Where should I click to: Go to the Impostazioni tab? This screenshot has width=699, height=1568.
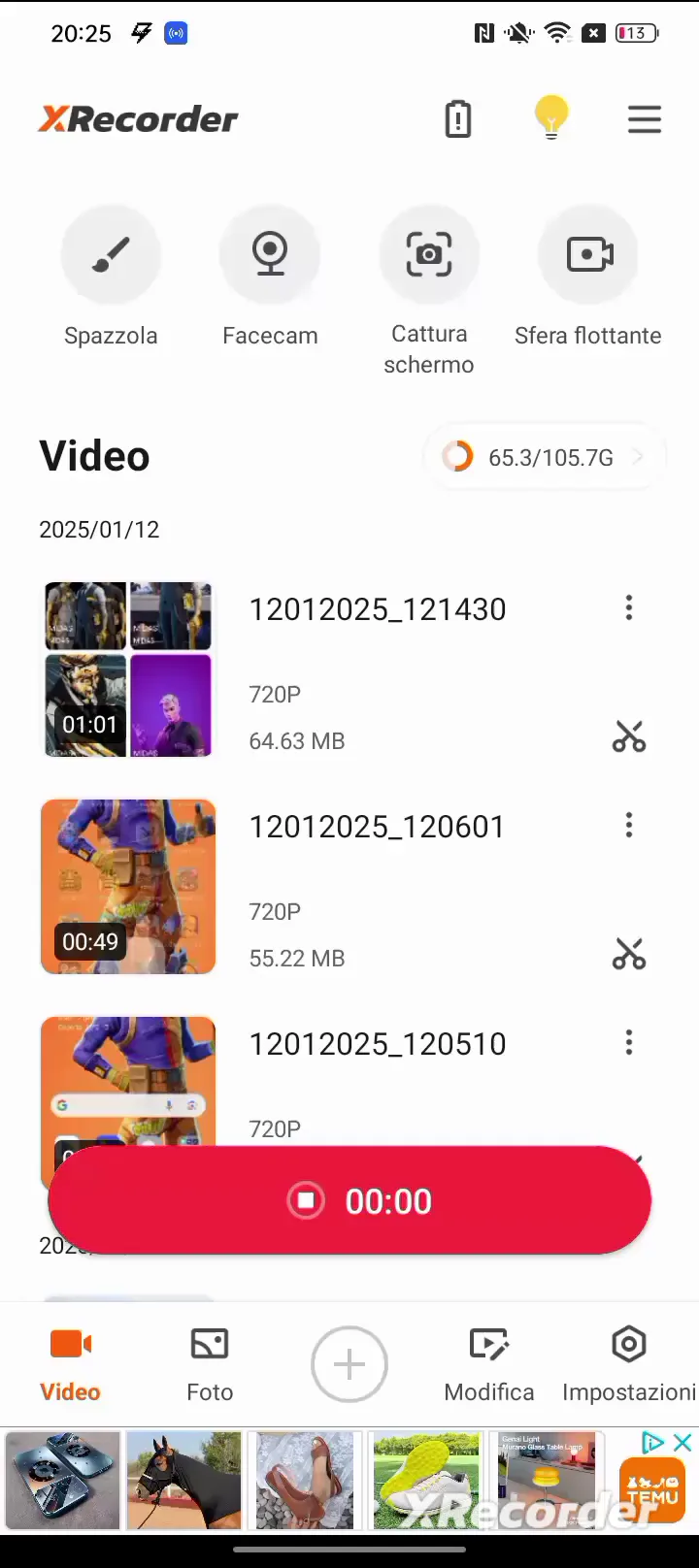pos(629,1365)
